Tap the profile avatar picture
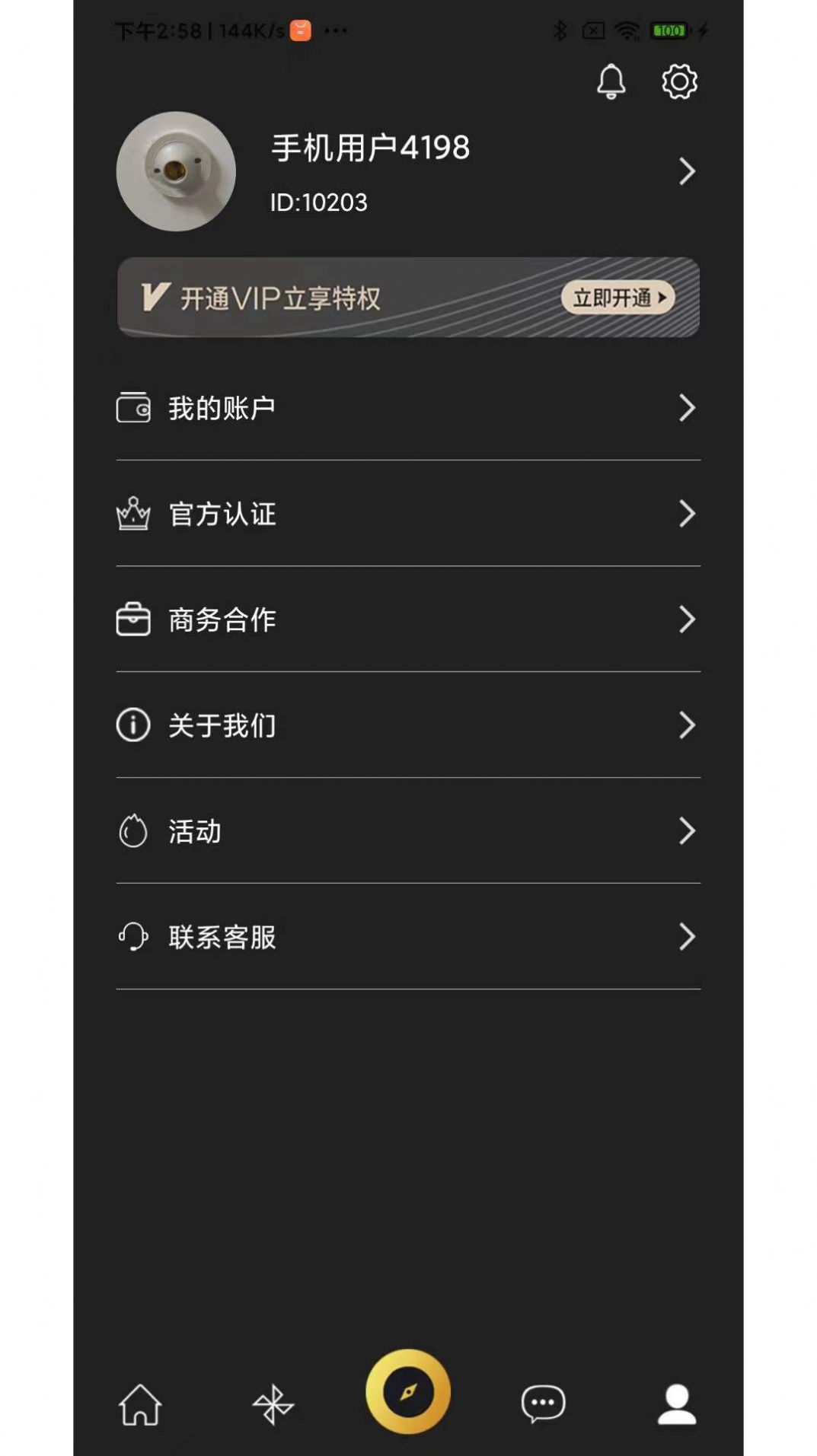The width and height of the screenshot is (817, 1456). (176, 171)
